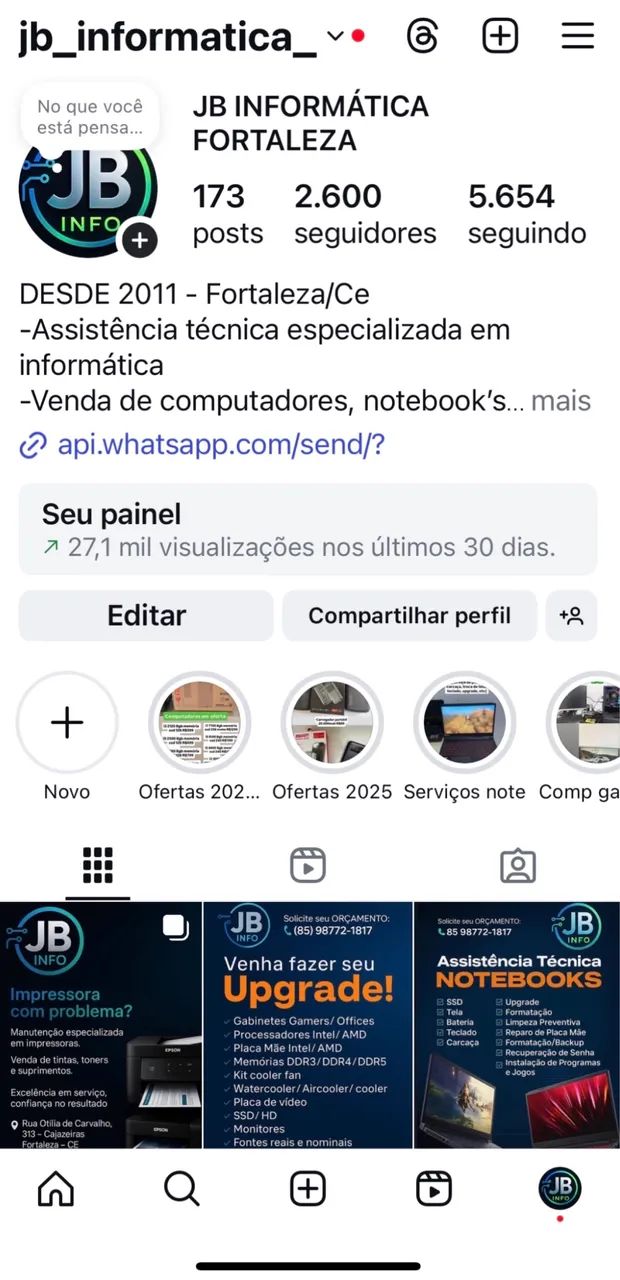Open the 'Assistência Técnica Notebooks' post
Screen dimensions: 620x1280
517,1025
